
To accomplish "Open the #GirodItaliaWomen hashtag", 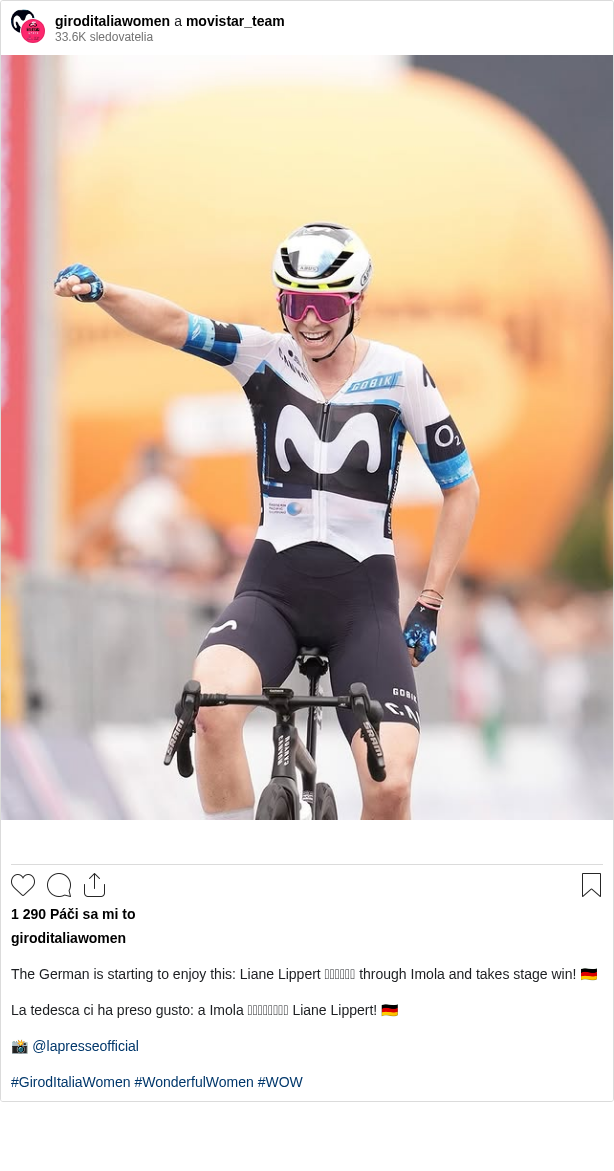I will point(70,1082).
